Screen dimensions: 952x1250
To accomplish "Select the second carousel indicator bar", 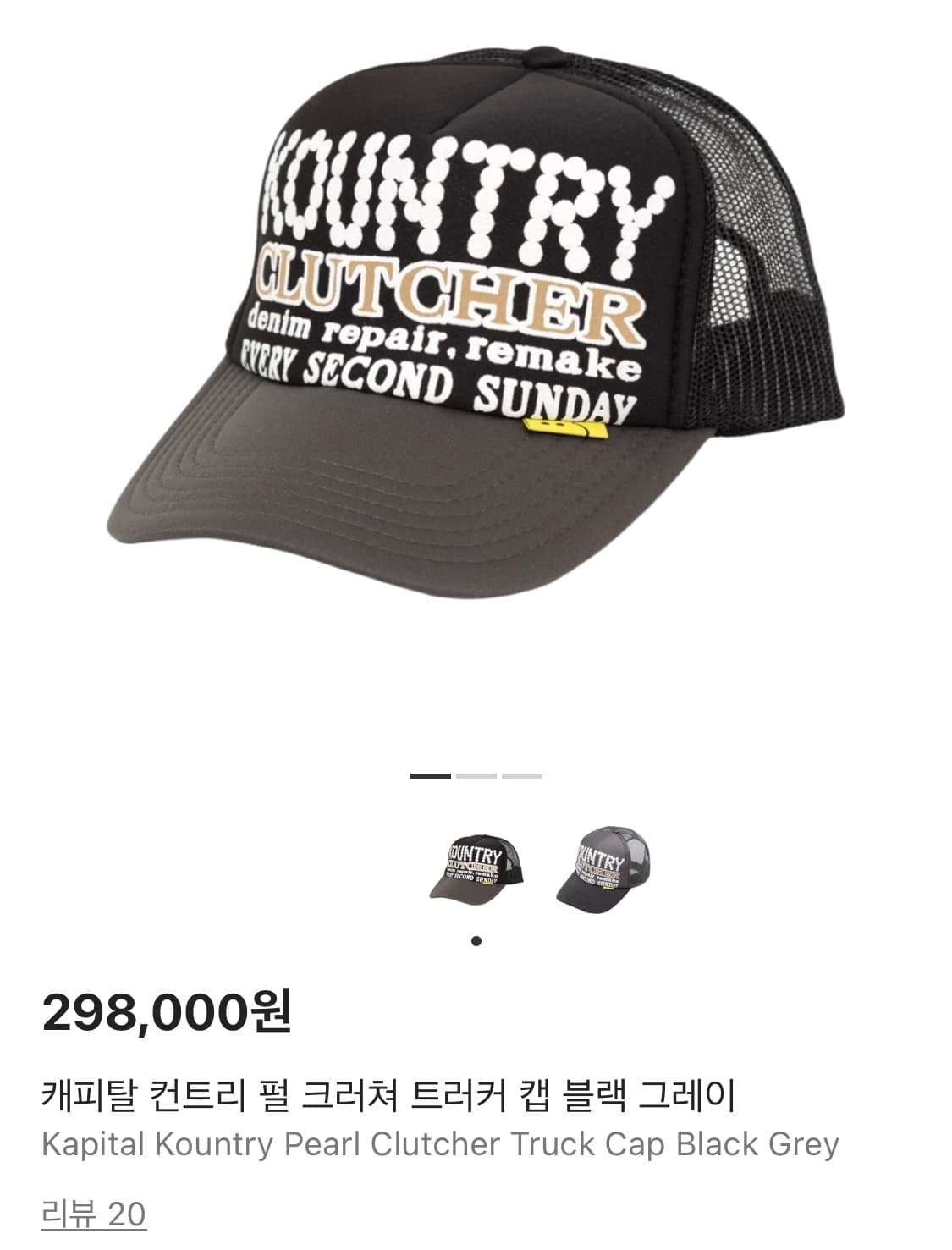I will [x=476, y=775].
